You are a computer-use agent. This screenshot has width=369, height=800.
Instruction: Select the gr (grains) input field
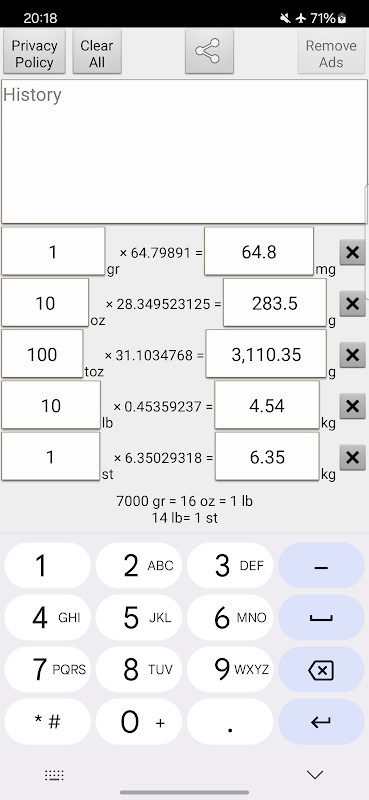pyautogui.click(x=53, y=252)
